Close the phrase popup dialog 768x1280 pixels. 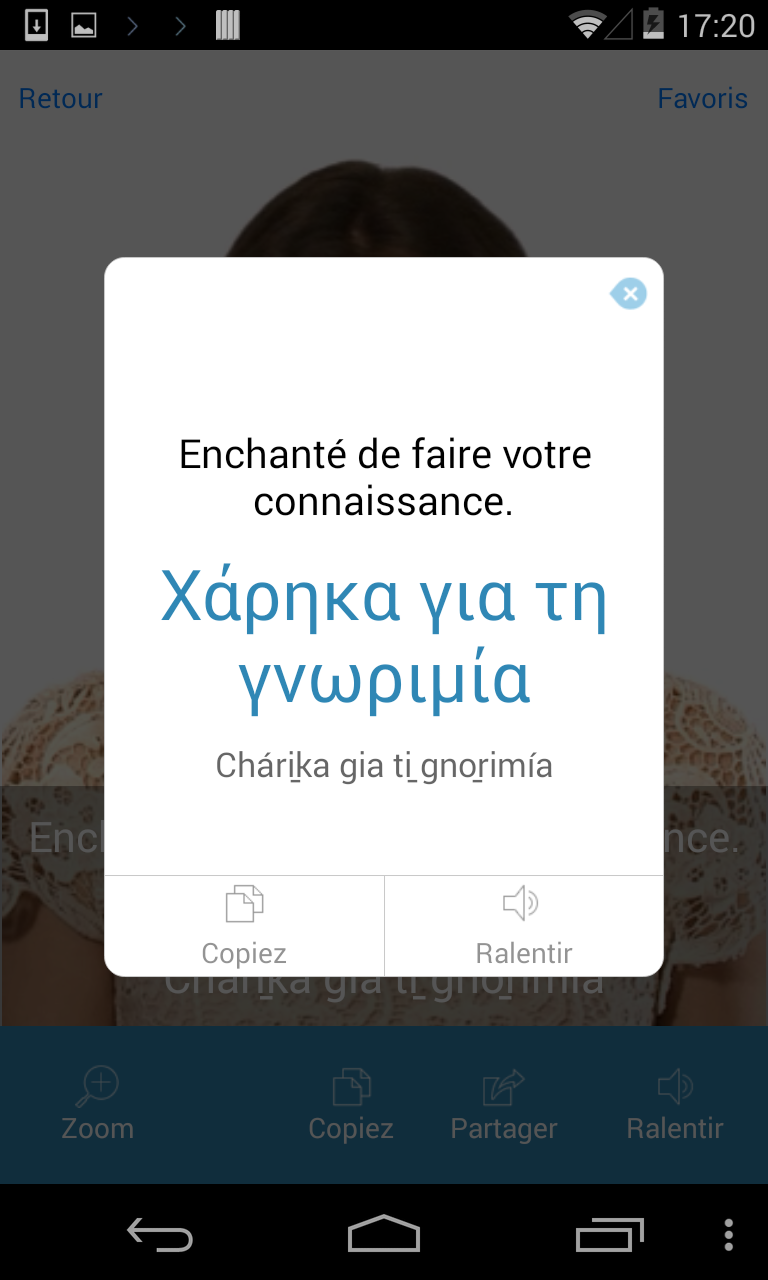point(629,294)
